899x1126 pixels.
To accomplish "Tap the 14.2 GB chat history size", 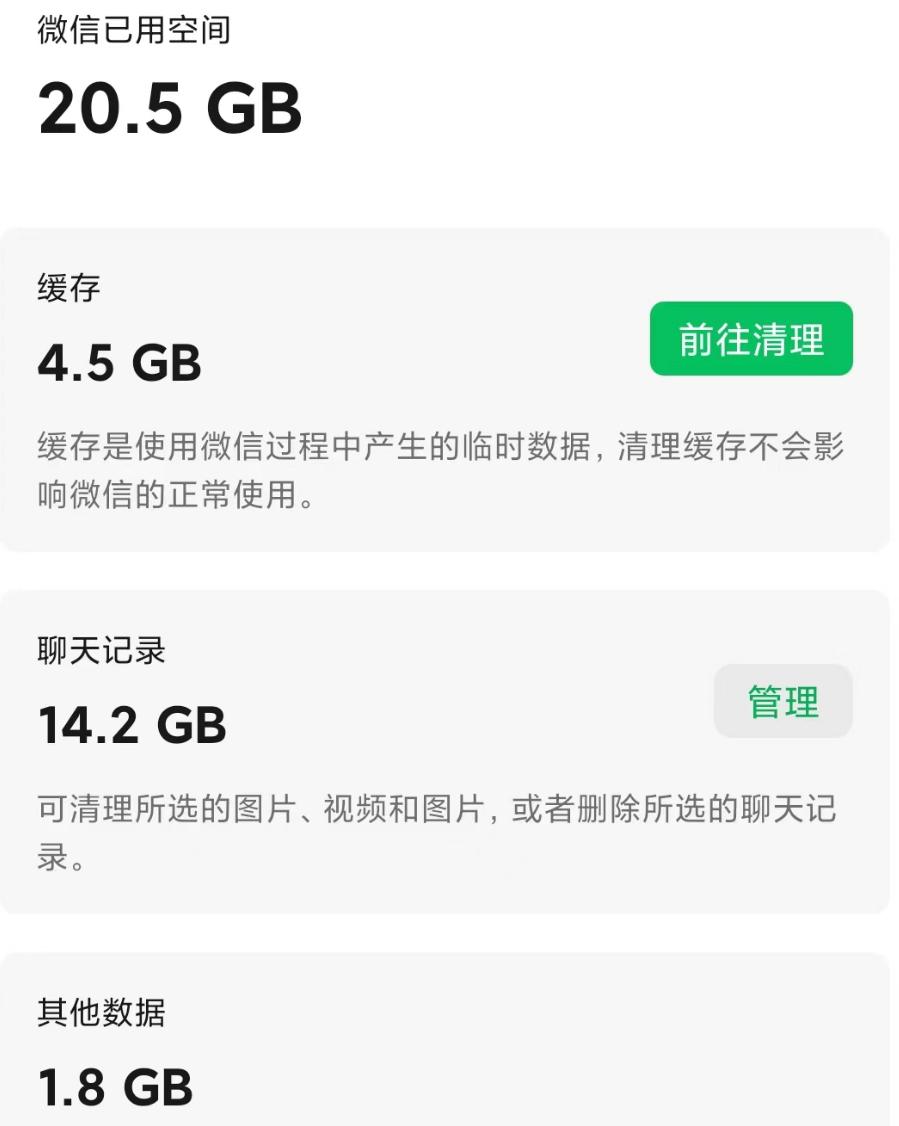I will tap(131, 724).
